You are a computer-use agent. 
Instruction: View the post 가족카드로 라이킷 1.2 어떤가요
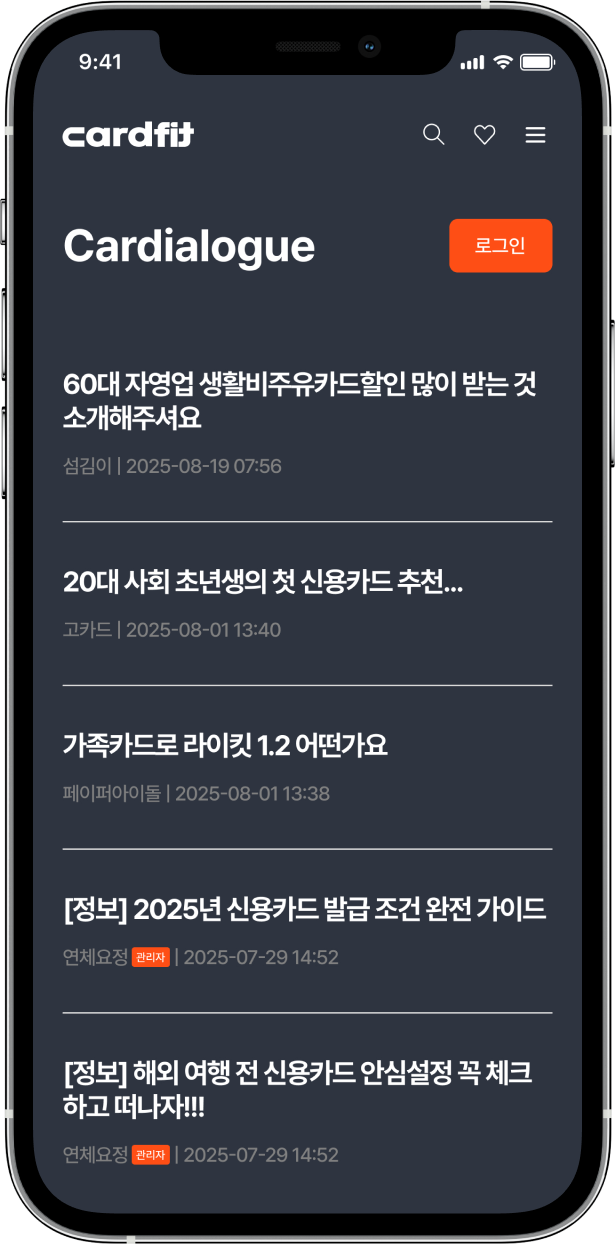click(x=225, y=746)
